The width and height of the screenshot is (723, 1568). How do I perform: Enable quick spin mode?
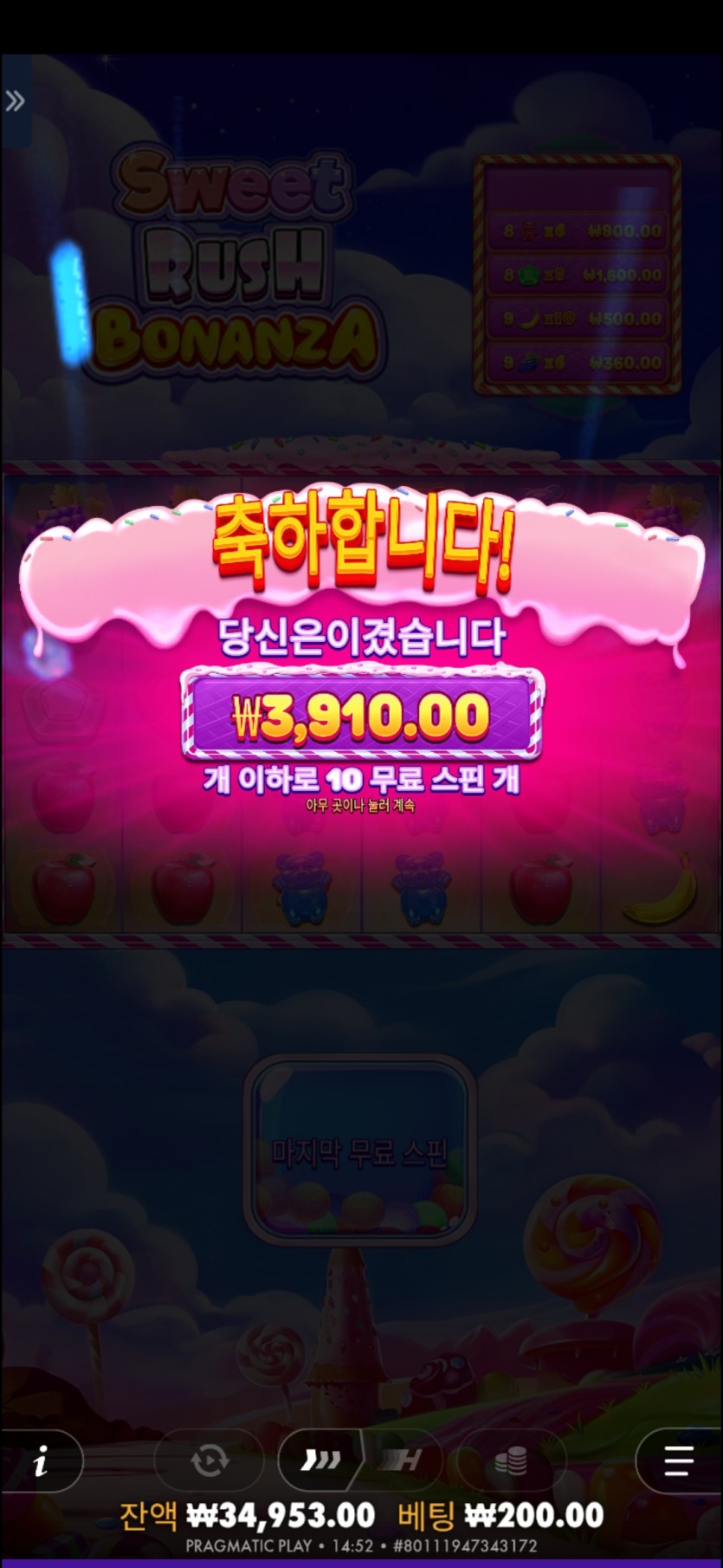(321, 1461)
